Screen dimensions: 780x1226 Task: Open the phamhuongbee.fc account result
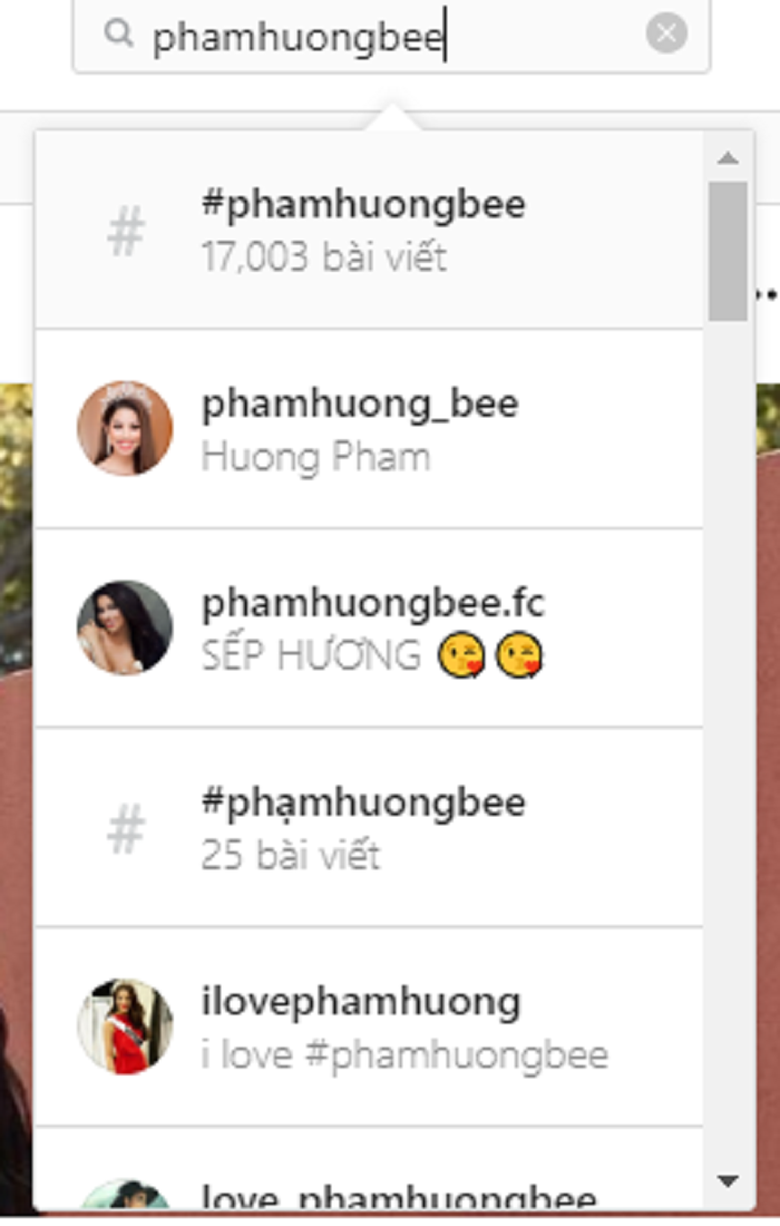(368, 628)
